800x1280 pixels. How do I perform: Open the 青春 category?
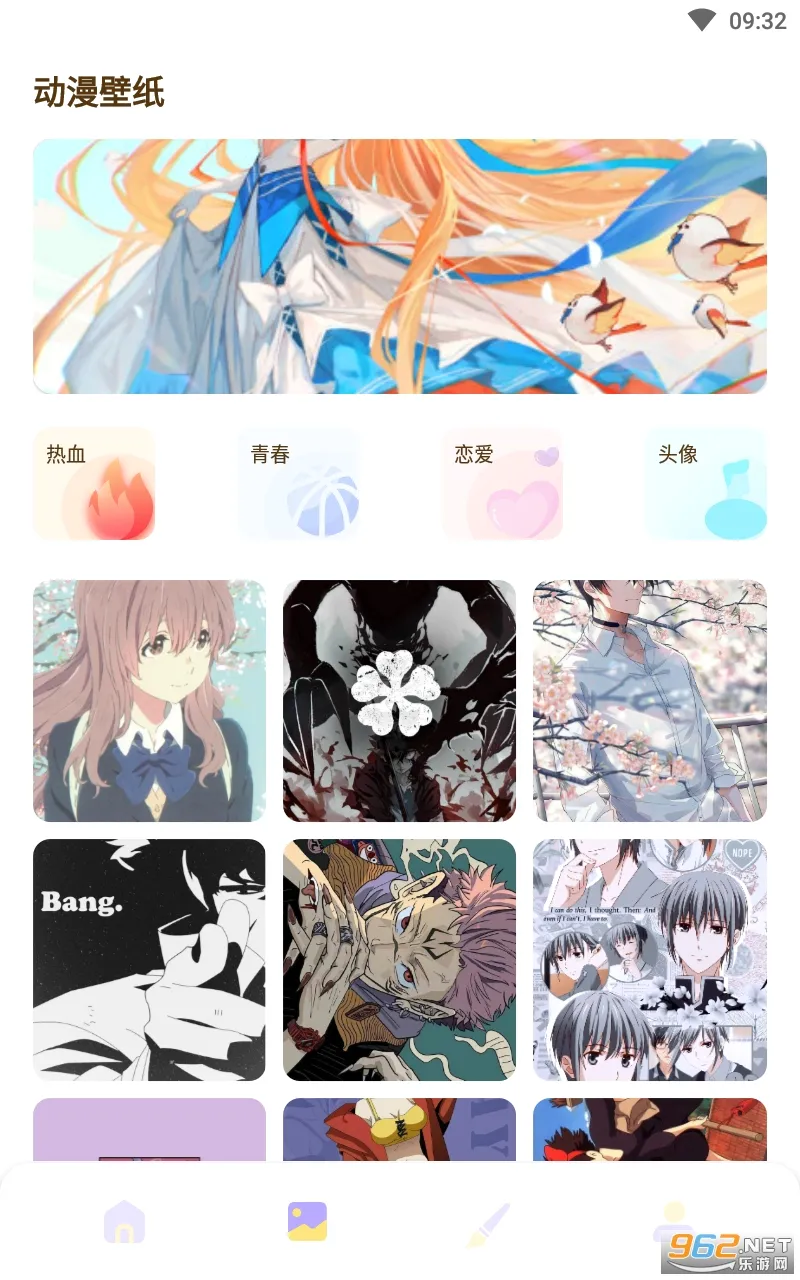pyautogui.click(x=298, y=484)
